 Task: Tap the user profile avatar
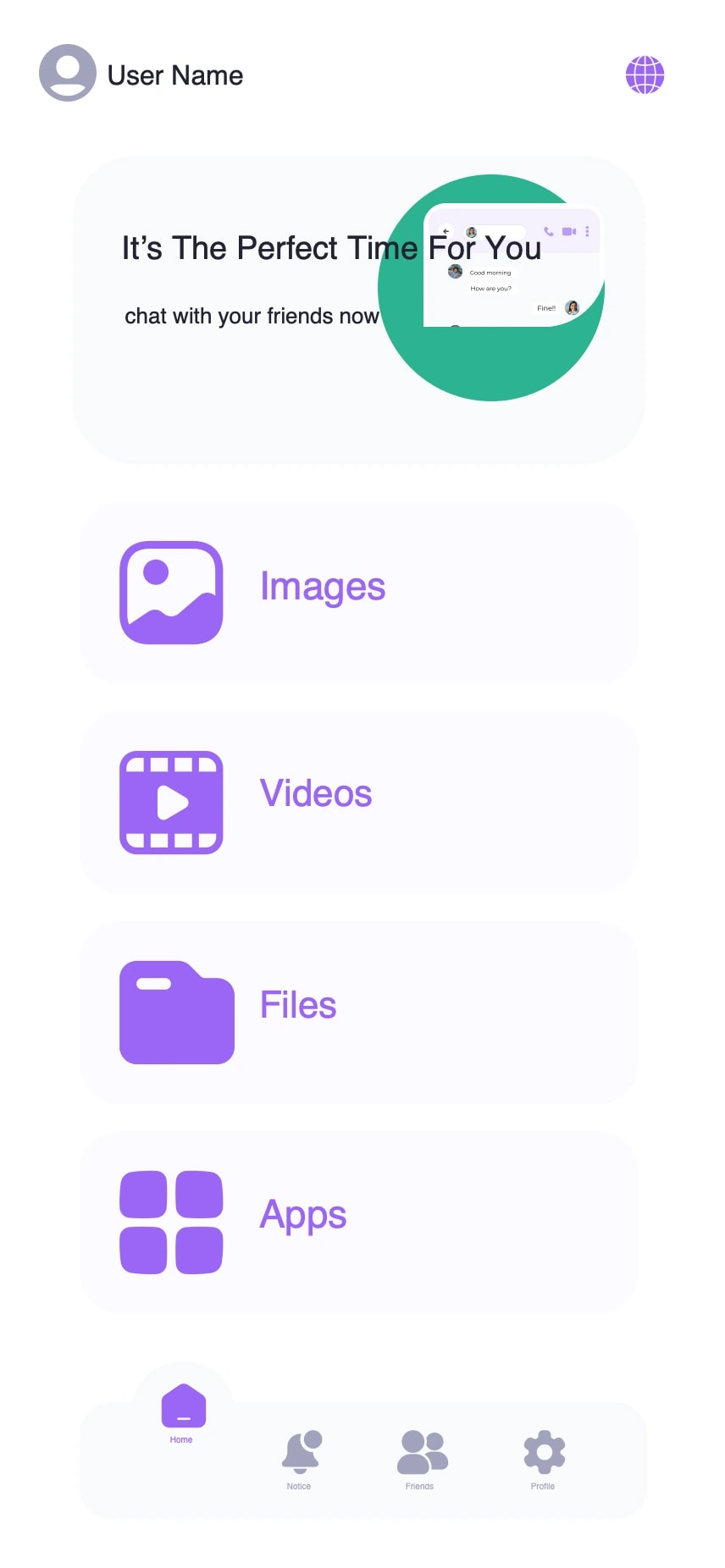[68, 73]
